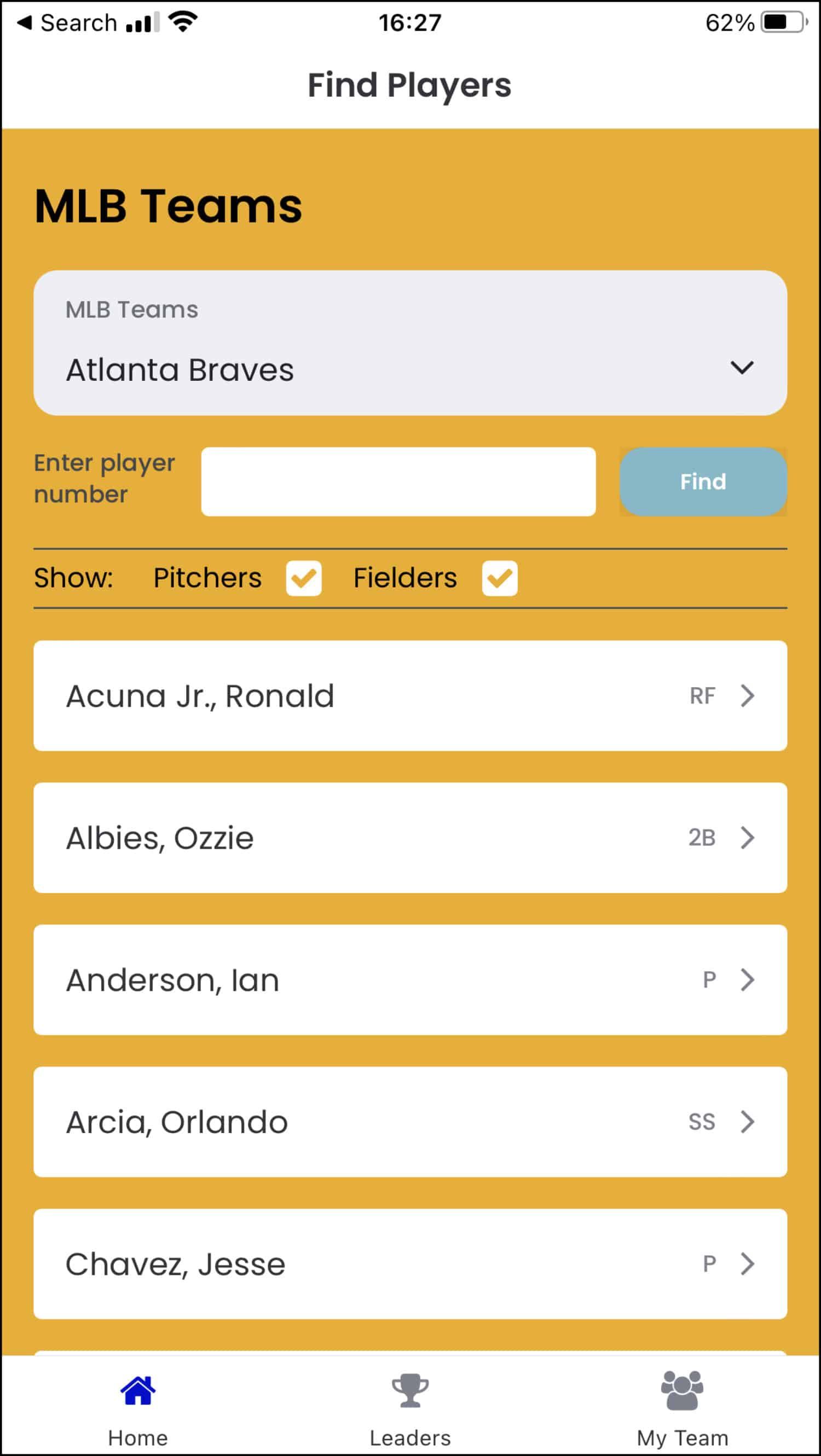This screenshot has width=821, height=1456.
Task: Uncheck the Fielders checkbox
Action: pos(499,578)
